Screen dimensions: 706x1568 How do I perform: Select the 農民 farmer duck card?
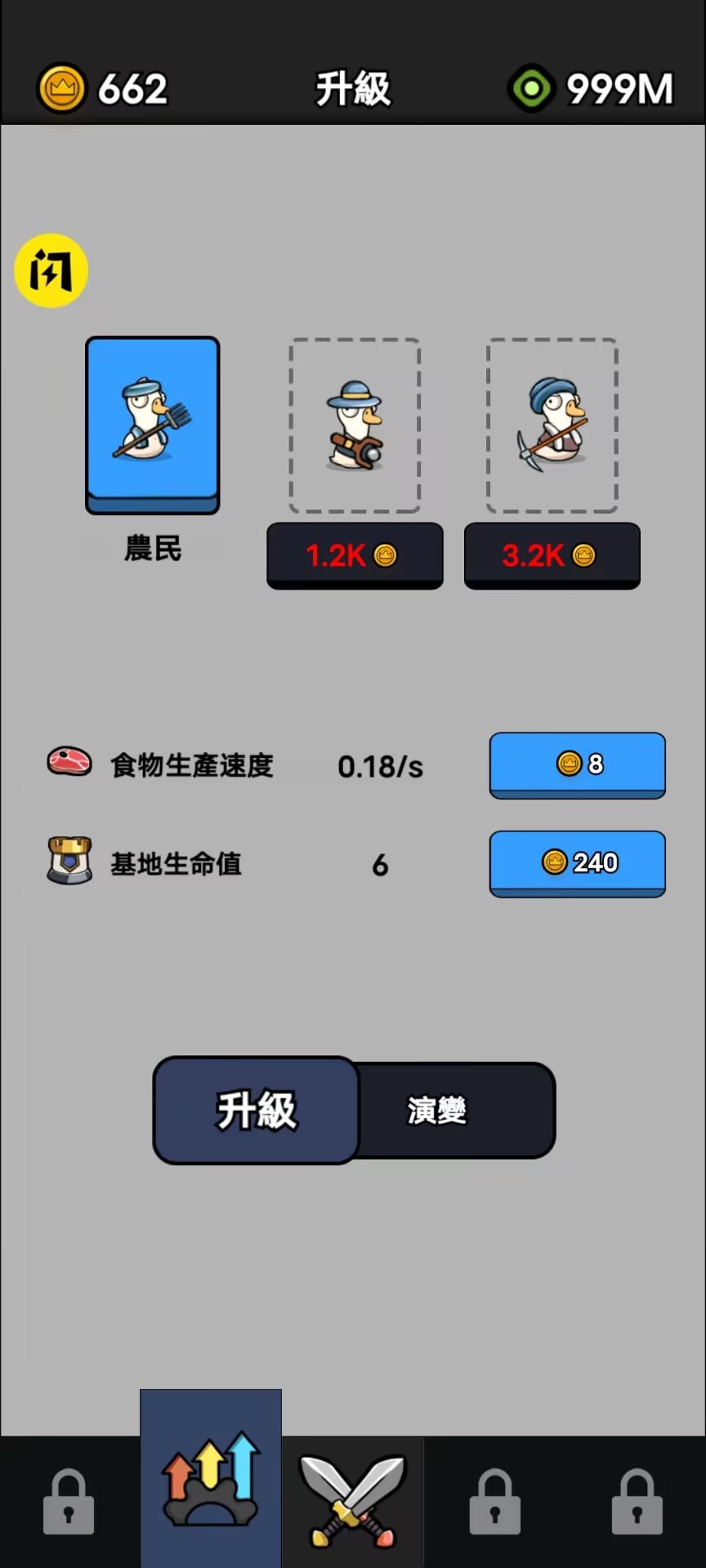(152, 425)
